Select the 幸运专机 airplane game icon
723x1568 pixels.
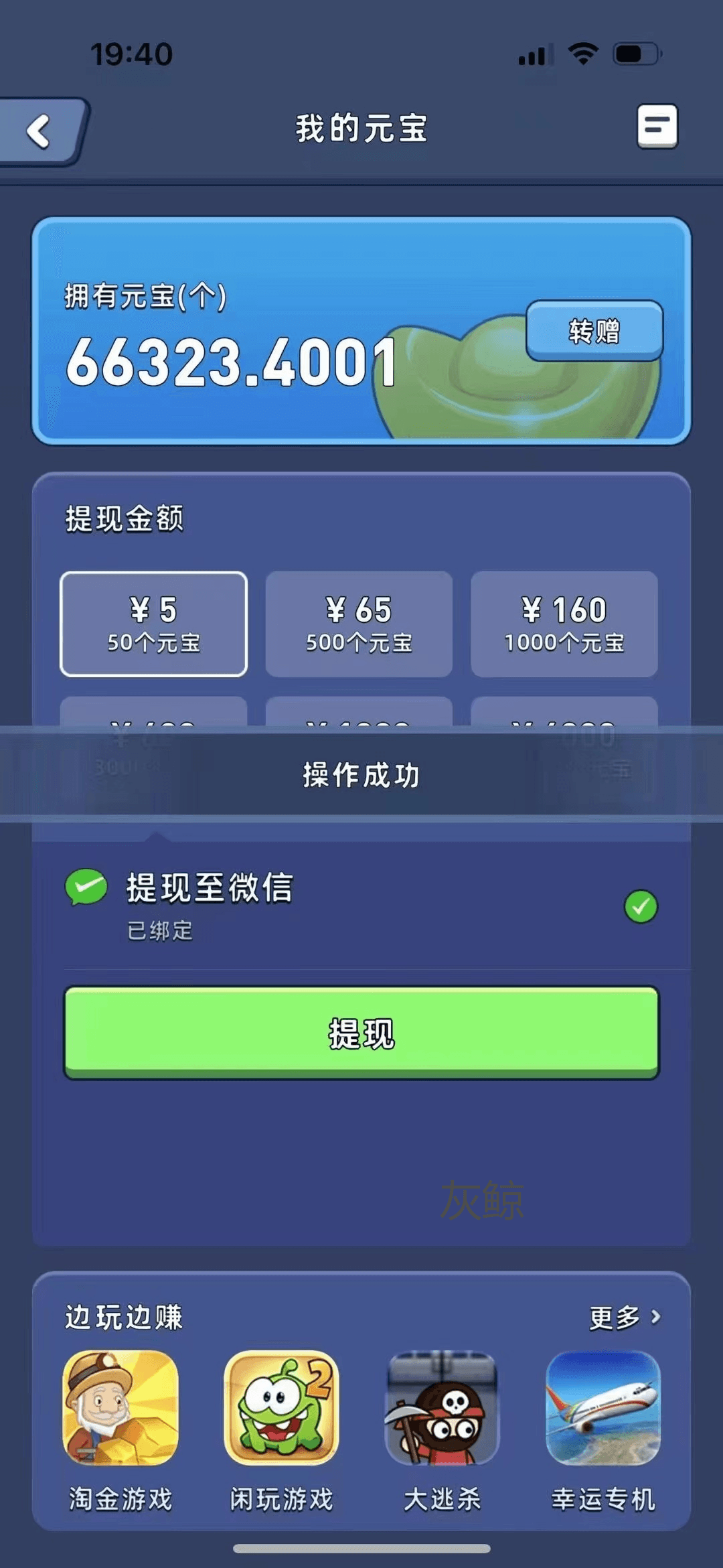tap(602, 1412)
